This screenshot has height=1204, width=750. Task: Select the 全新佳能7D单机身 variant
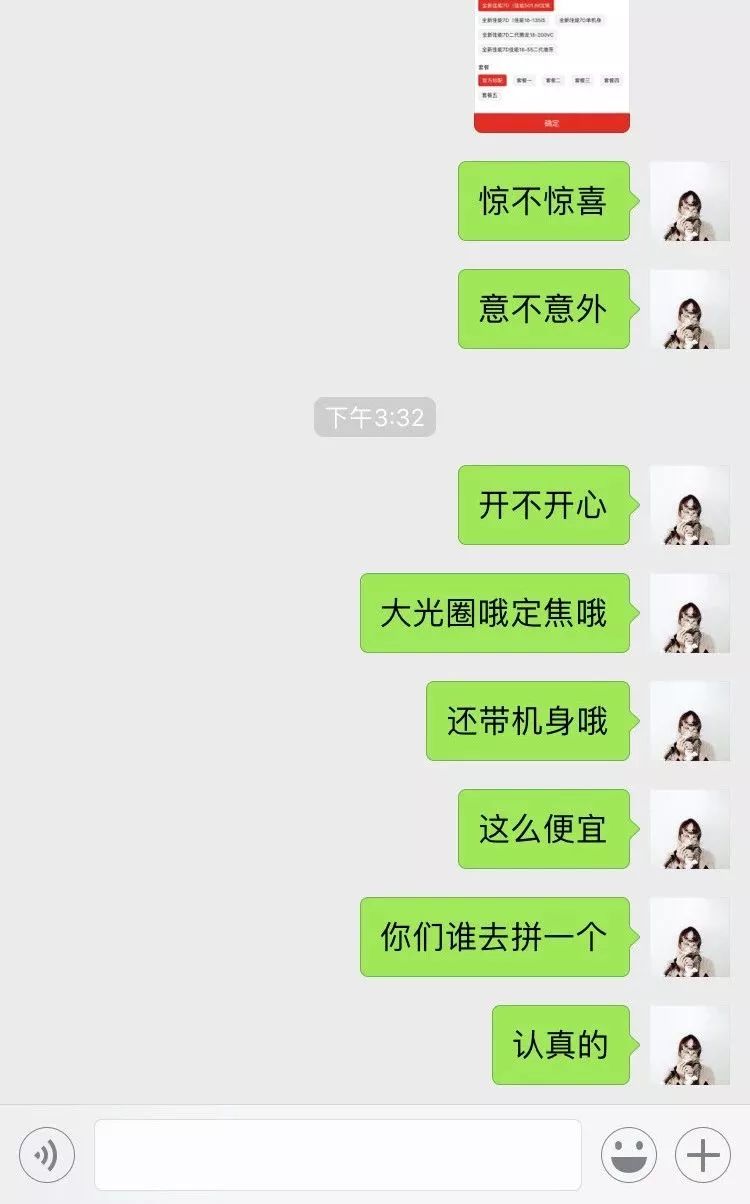point(581,20)
